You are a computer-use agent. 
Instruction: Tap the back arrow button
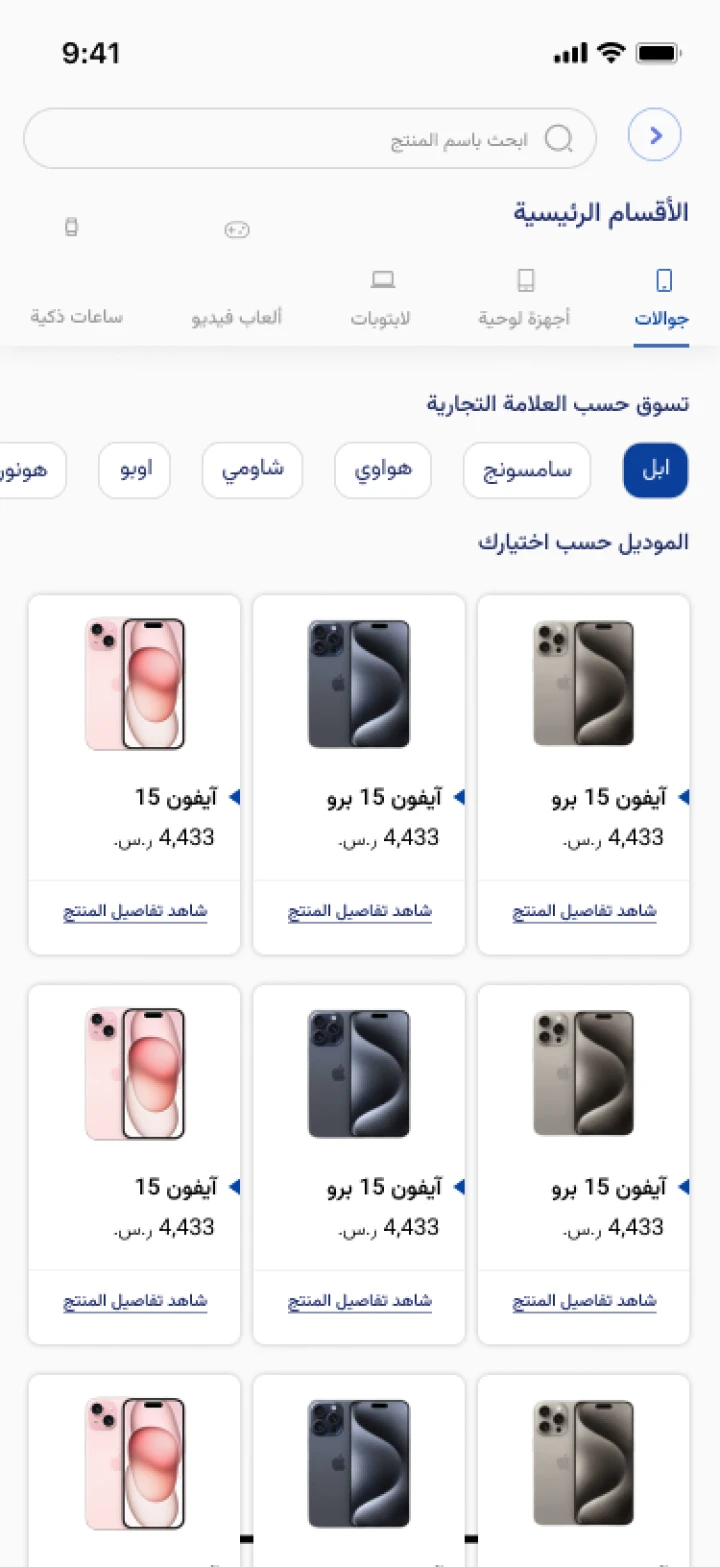654,135
